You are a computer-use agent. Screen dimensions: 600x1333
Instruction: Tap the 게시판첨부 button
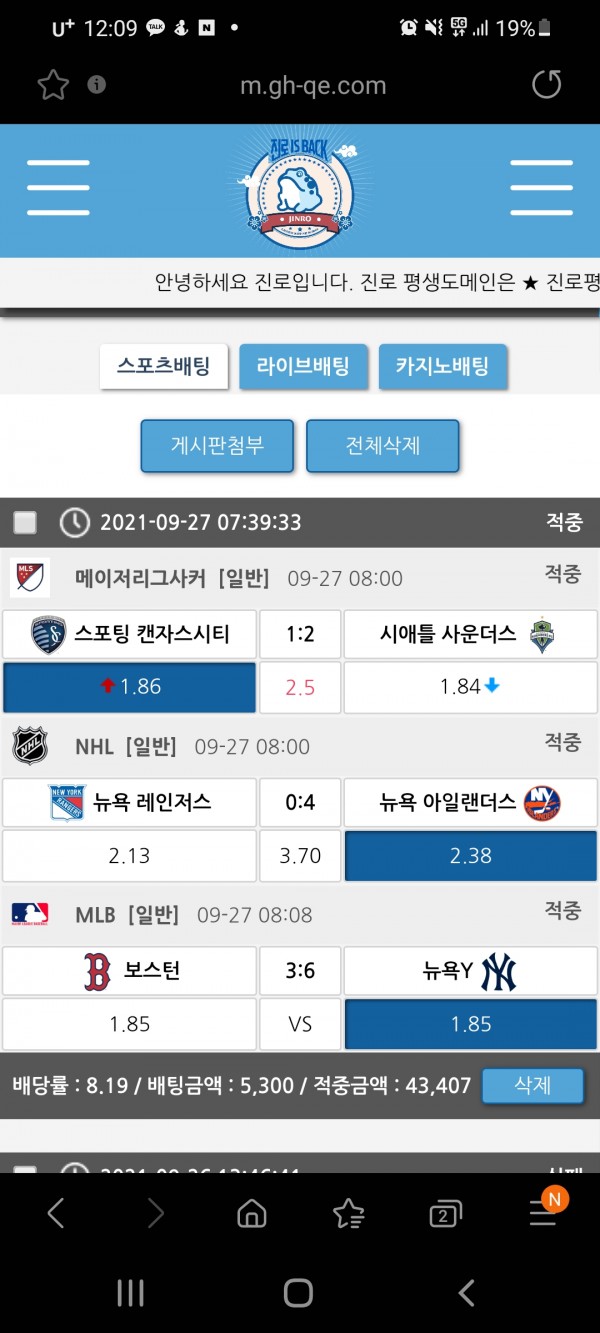click(x=217, y=445)
